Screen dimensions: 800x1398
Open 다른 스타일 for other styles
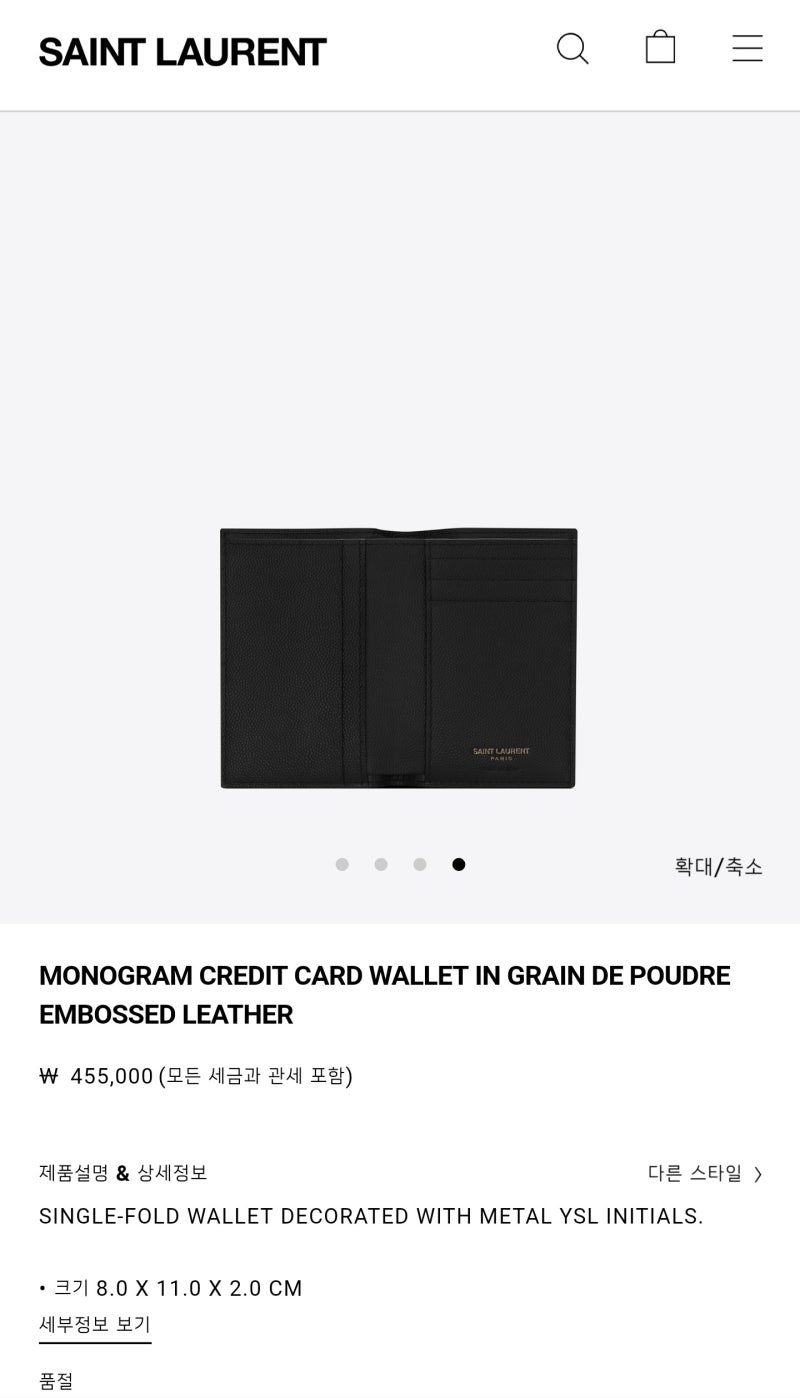(x=704, y=1173)
